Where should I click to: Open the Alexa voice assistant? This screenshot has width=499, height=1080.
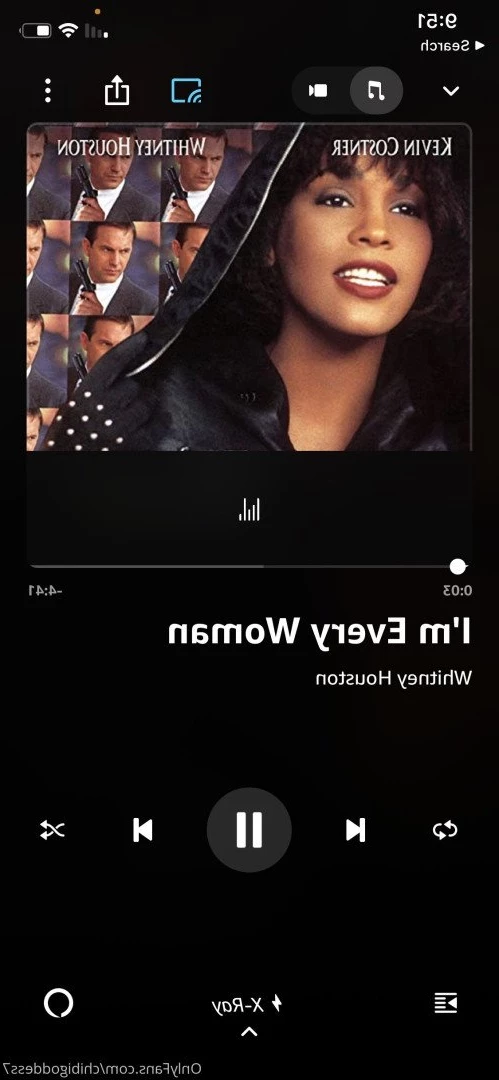tap(58, 1004)
